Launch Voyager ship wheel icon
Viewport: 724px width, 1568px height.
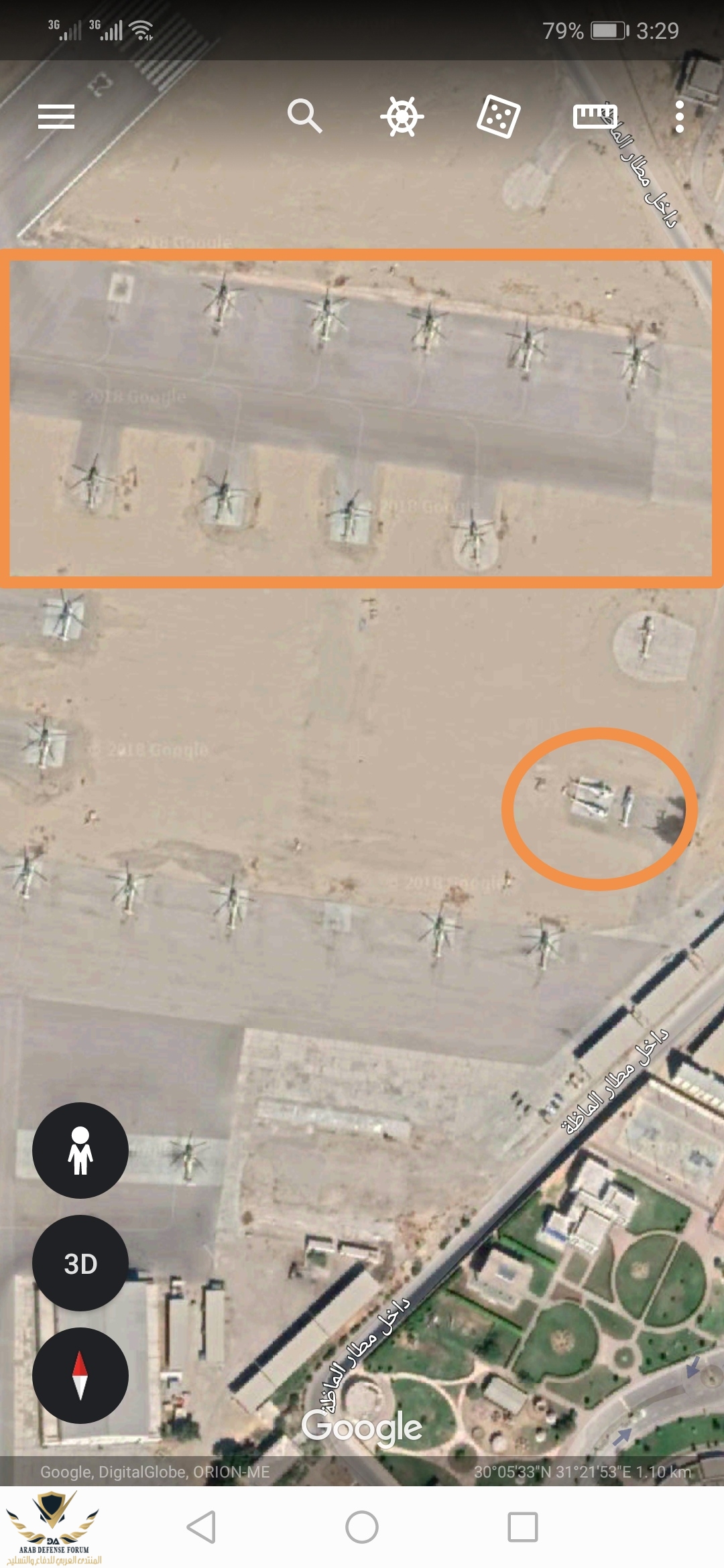(x=402, y=117)
